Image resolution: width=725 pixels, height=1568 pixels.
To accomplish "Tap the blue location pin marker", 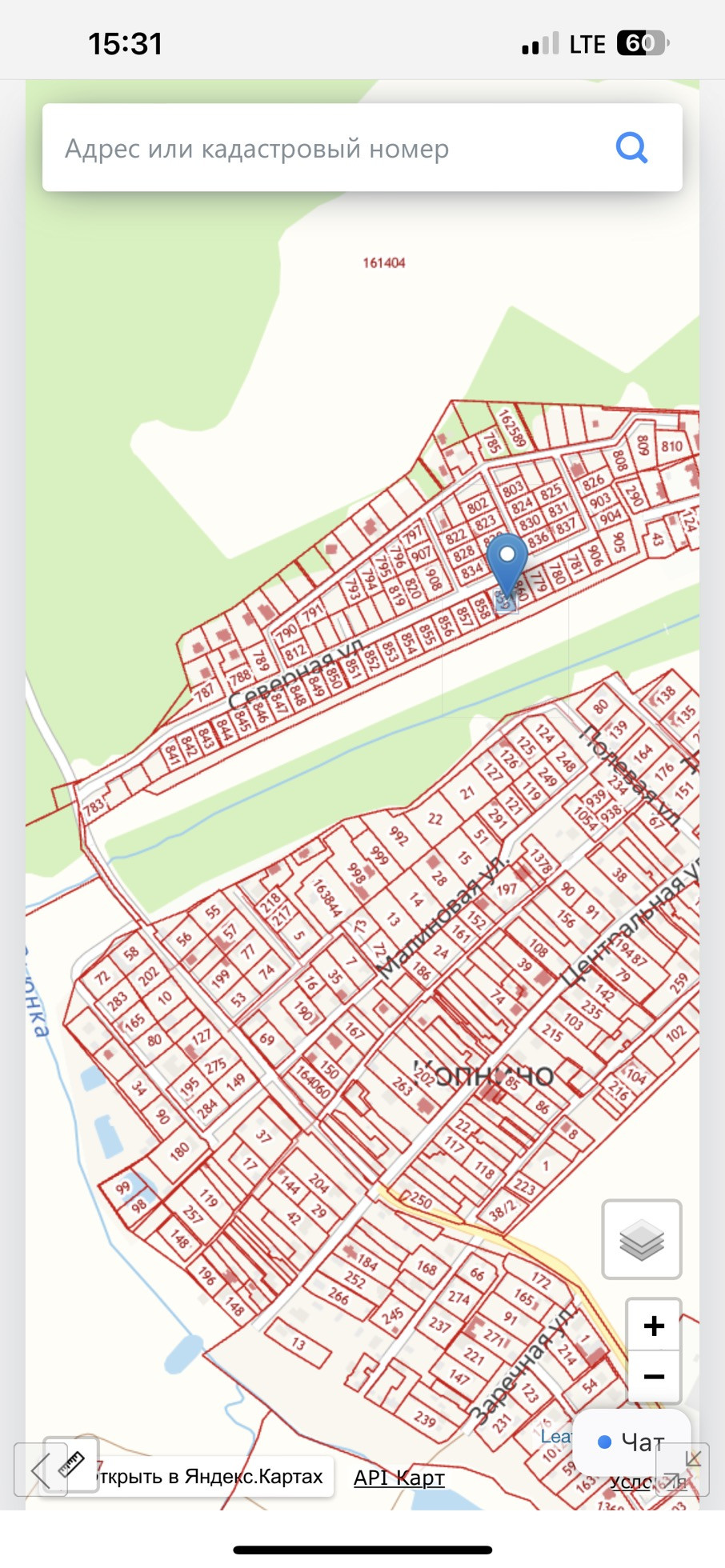I will point(507,565).
